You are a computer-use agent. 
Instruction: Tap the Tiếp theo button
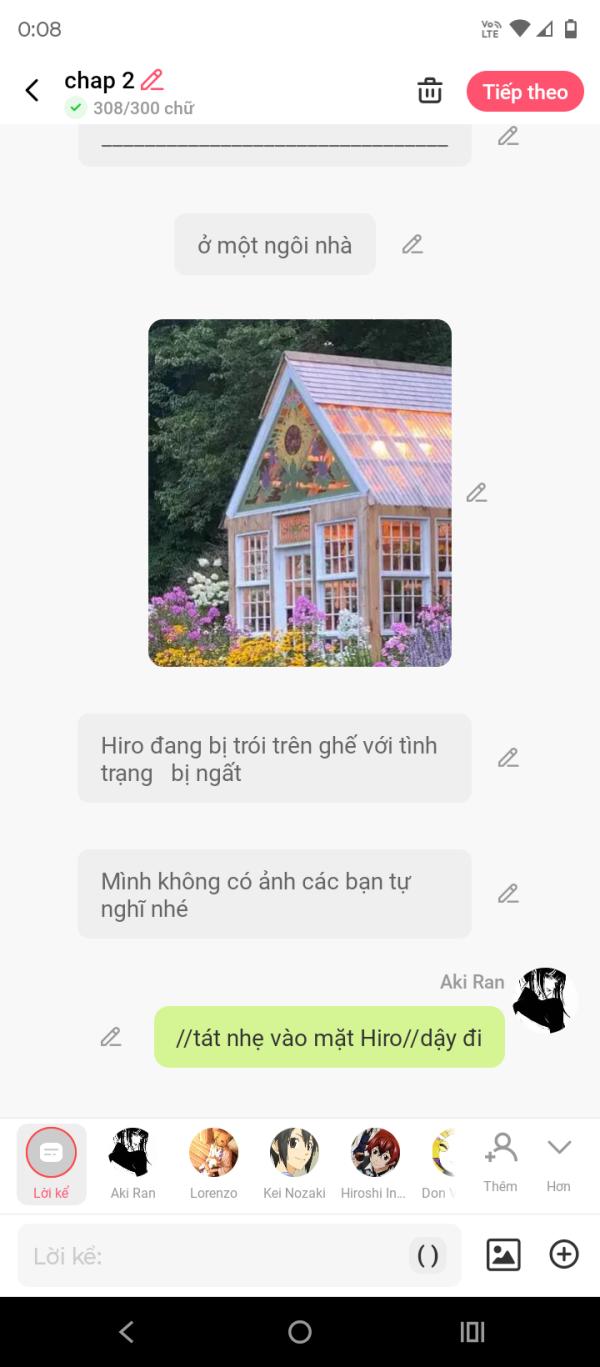tap(525, 92)
